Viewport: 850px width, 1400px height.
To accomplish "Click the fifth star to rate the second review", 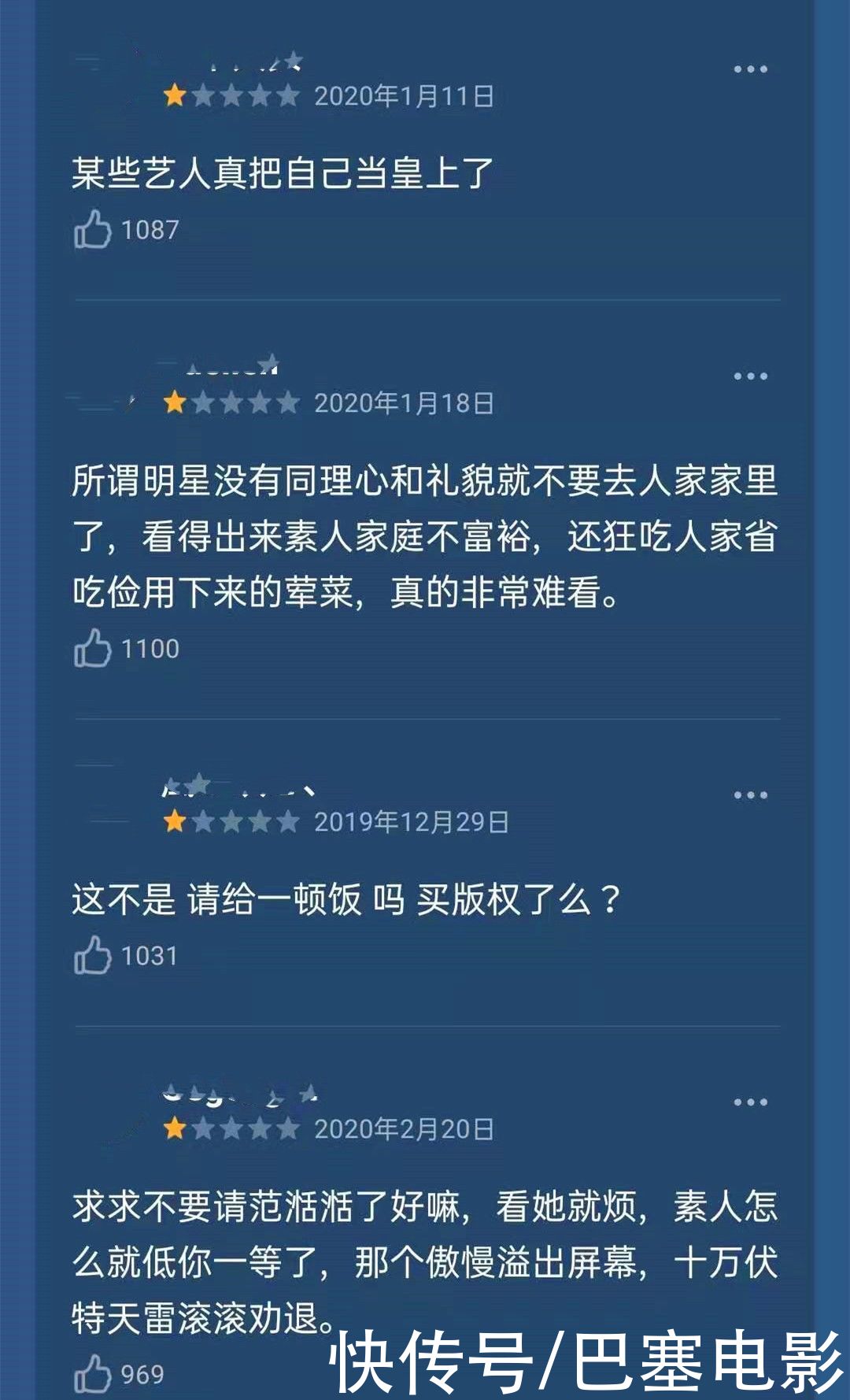I will [x=290, y=401].
